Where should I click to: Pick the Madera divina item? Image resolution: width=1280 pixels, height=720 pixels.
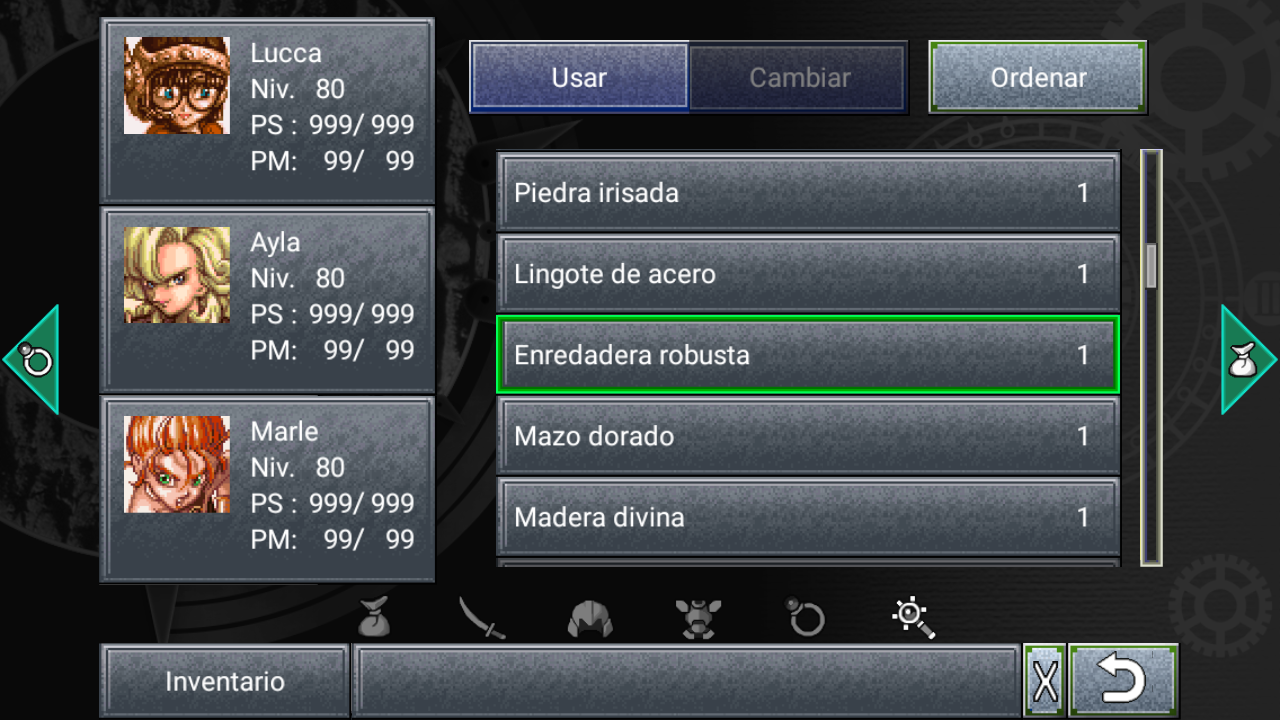coord(807,517)
